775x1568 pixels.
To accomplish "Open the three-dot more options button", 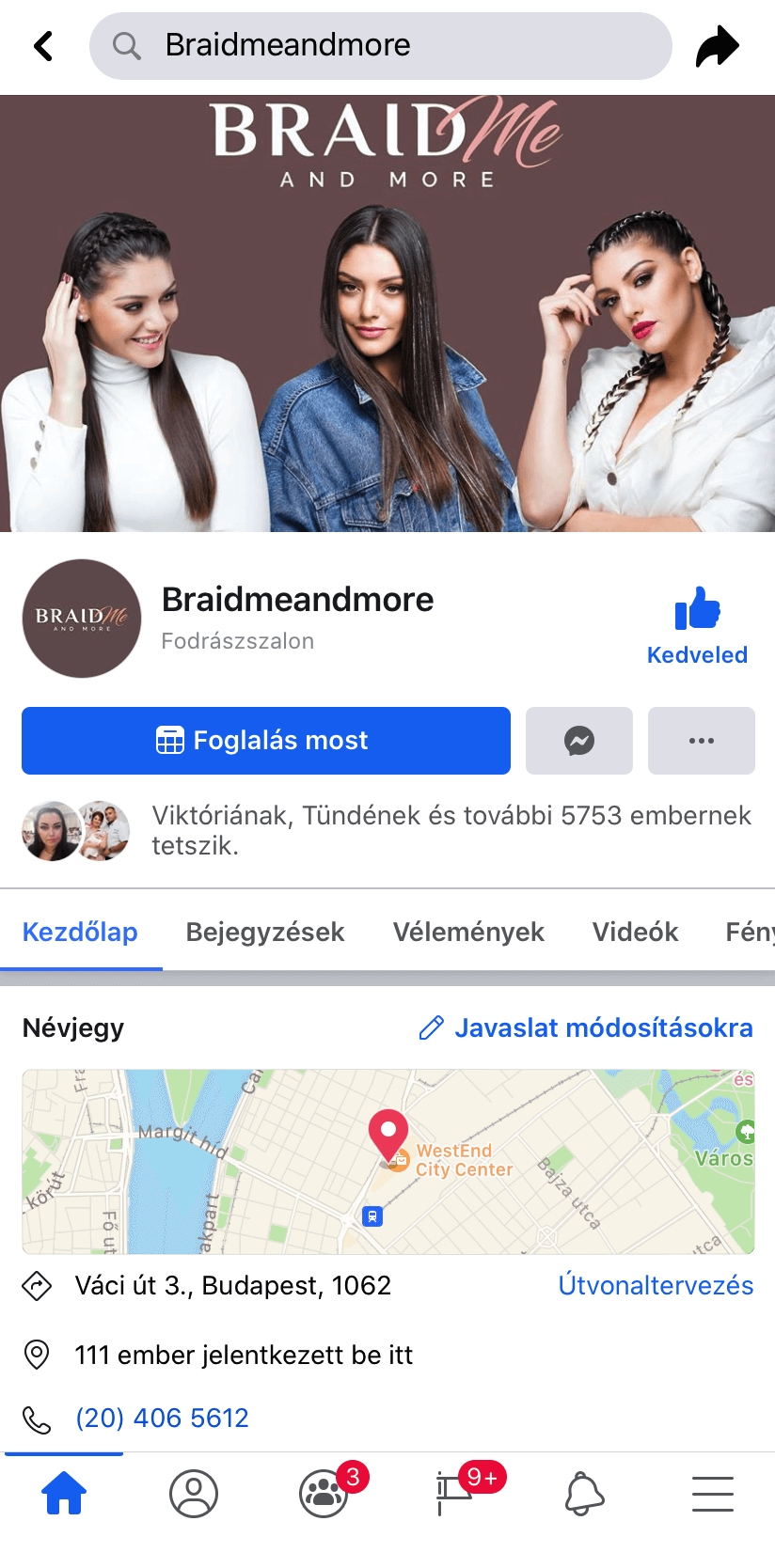I will click(702, 741).
